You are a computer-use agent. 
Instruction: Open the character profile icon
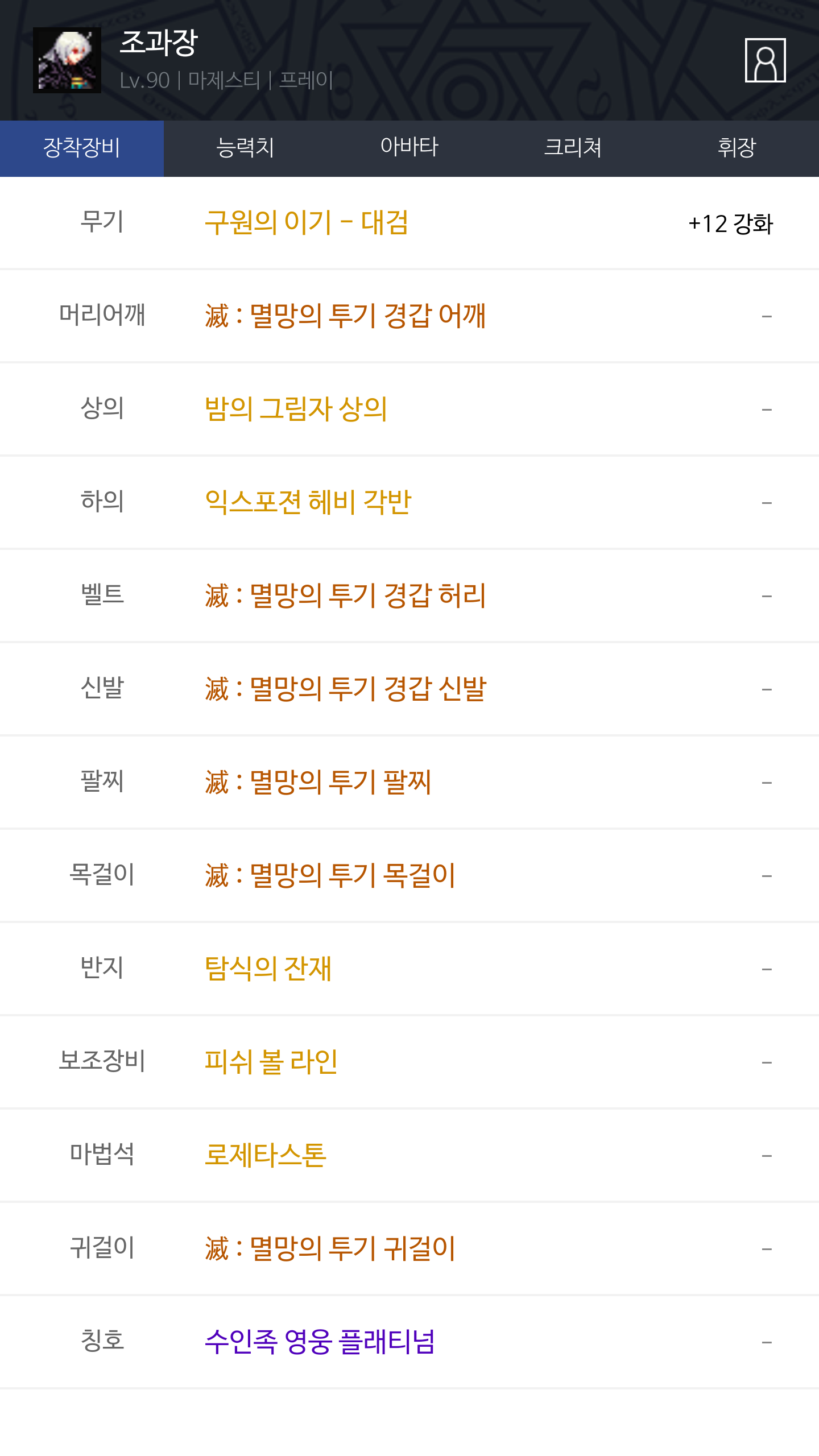point(765,60)
